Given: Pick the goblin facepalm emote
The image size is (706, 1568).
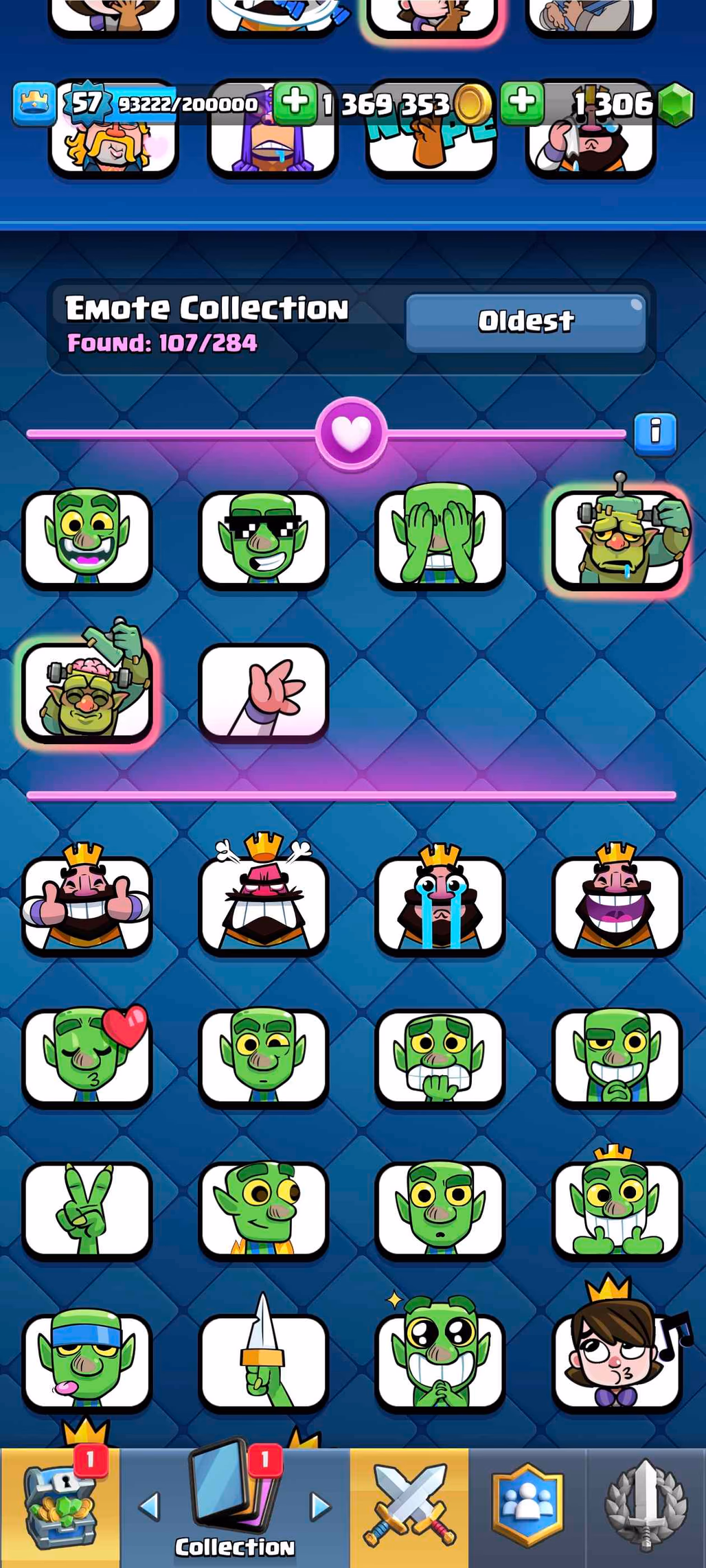Looking at the screenshot, I should [x=440, y=540].
